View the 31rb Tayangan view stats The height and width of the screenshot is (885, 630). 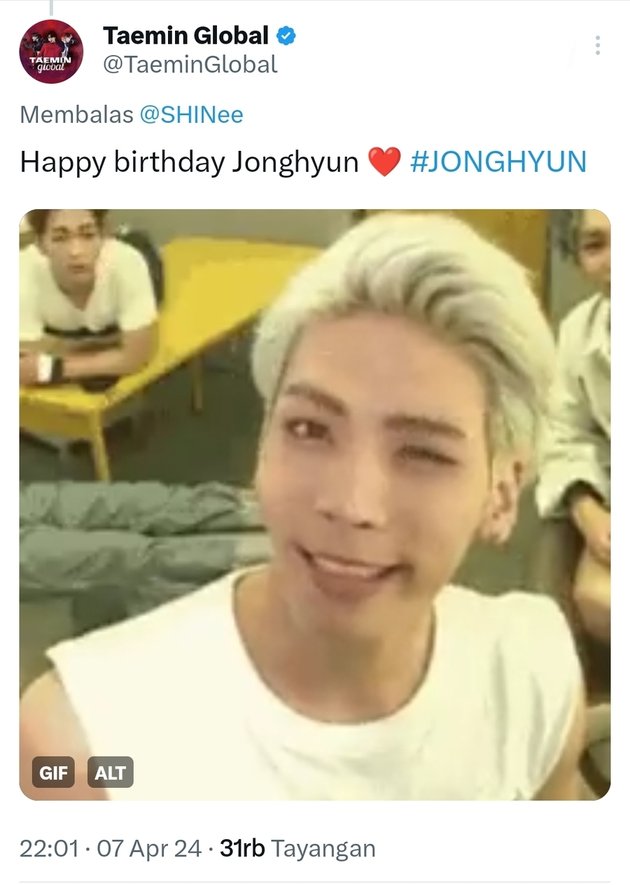[x=297, y=849]
